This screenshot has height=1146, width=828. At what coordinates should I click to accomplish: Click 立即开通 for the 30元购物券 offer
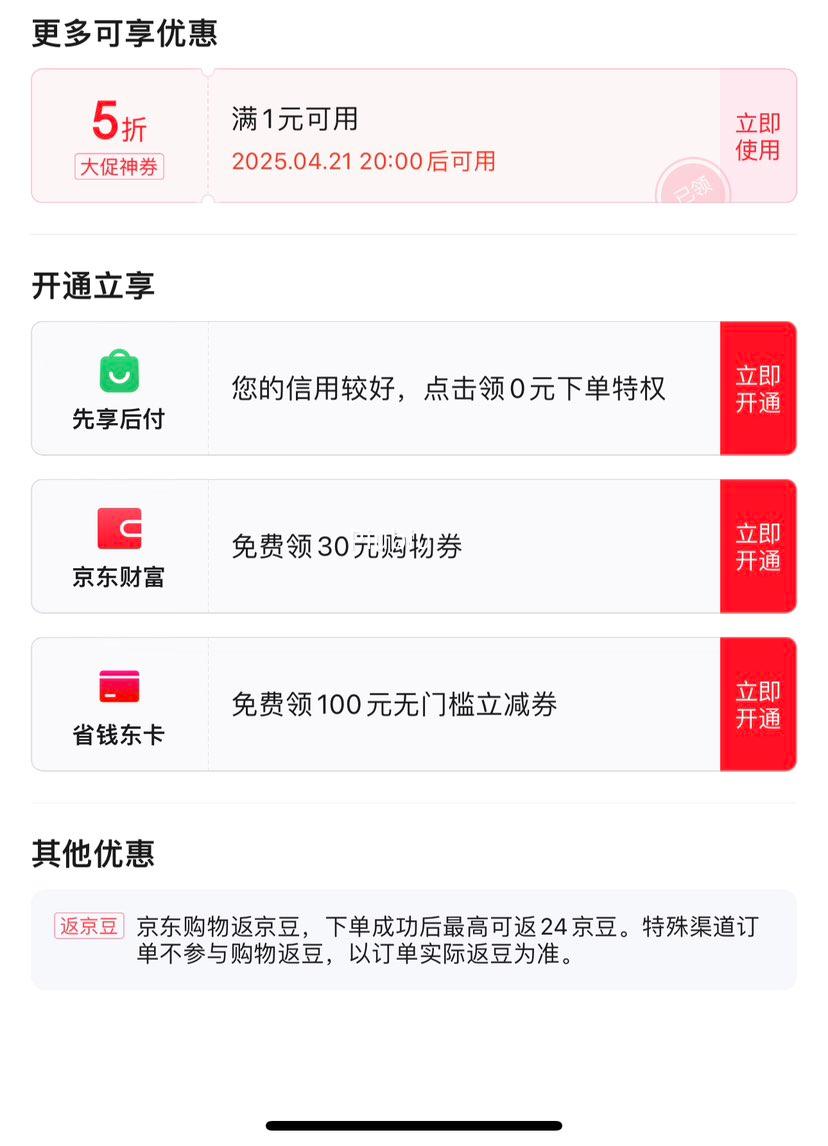coord(758,546)
